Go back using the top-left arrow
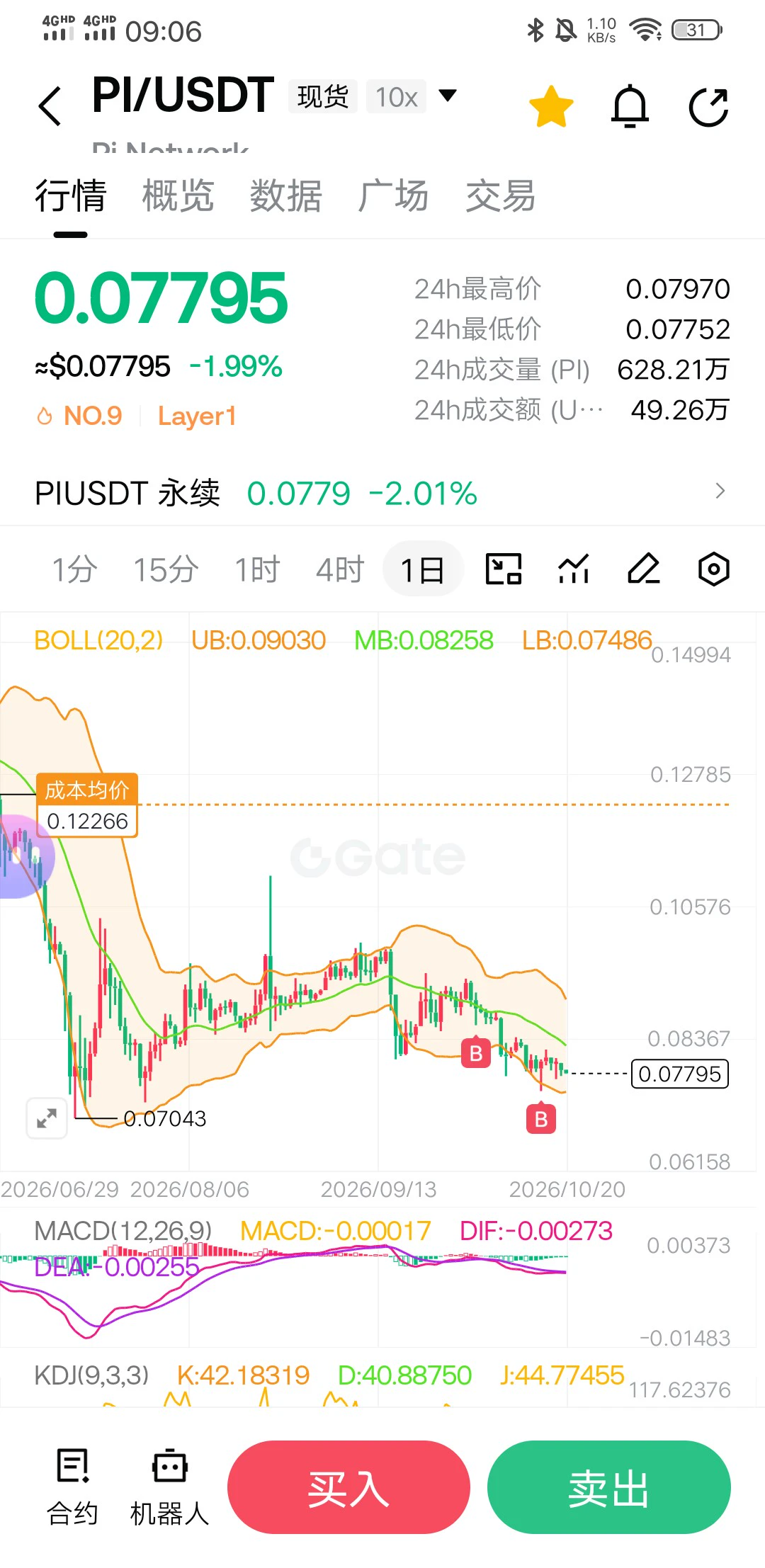 coord(50,106)
